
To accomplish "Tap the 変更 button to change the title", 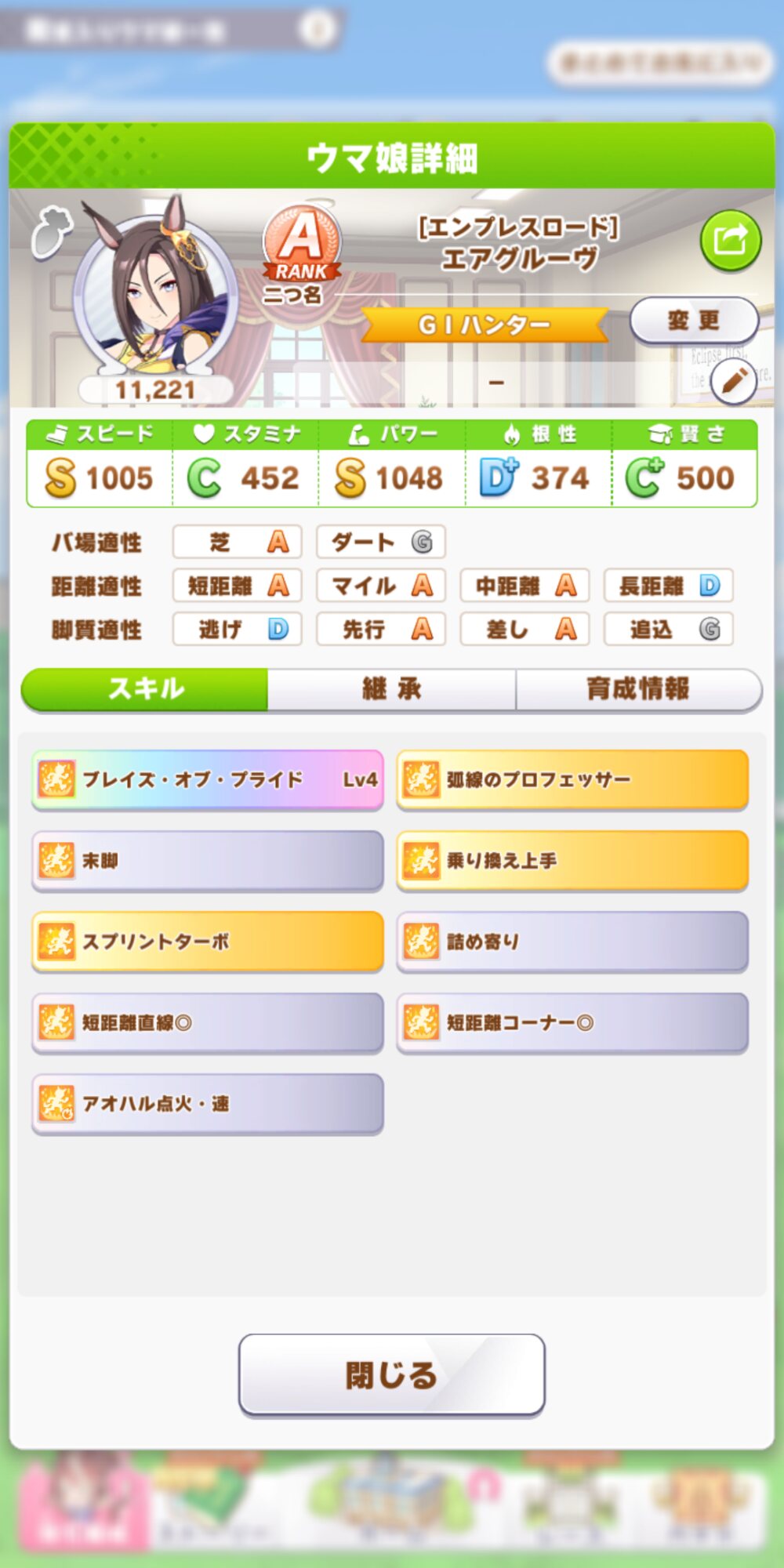I will [x=694, y=321].
